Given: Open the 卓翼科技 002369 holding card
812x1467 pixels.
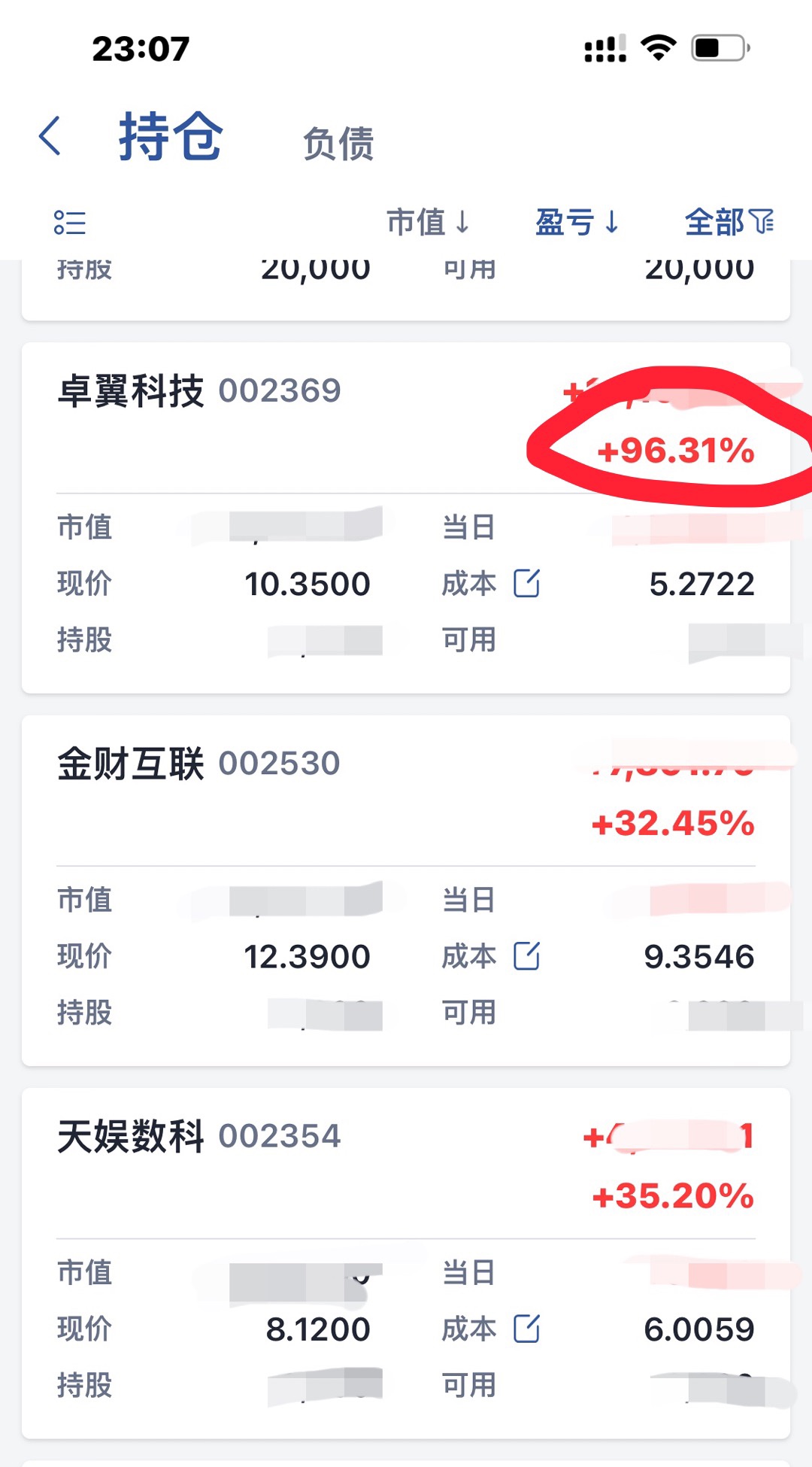Looking at the screenshot, I should 406,518.
